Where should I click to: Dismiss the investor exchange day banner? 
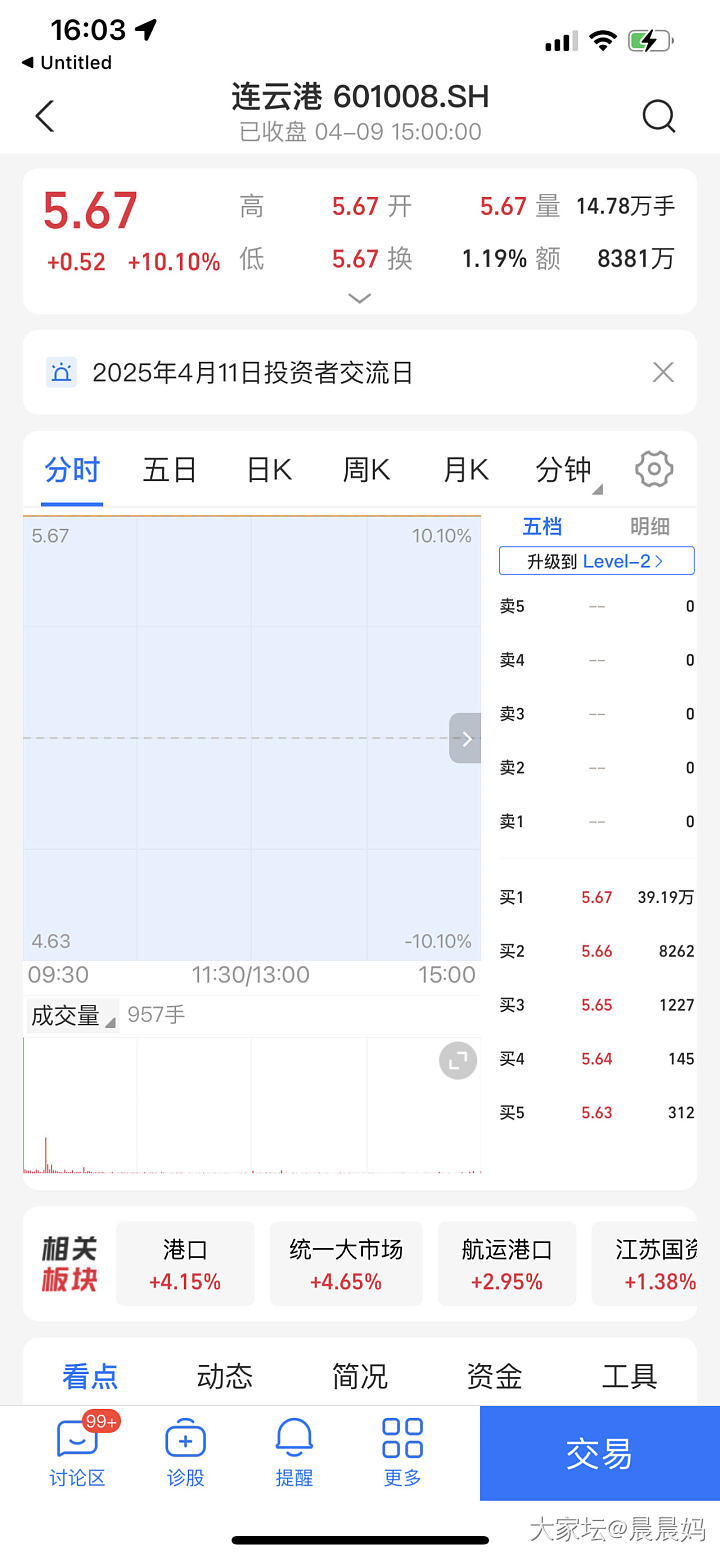(x=663, y=373)
